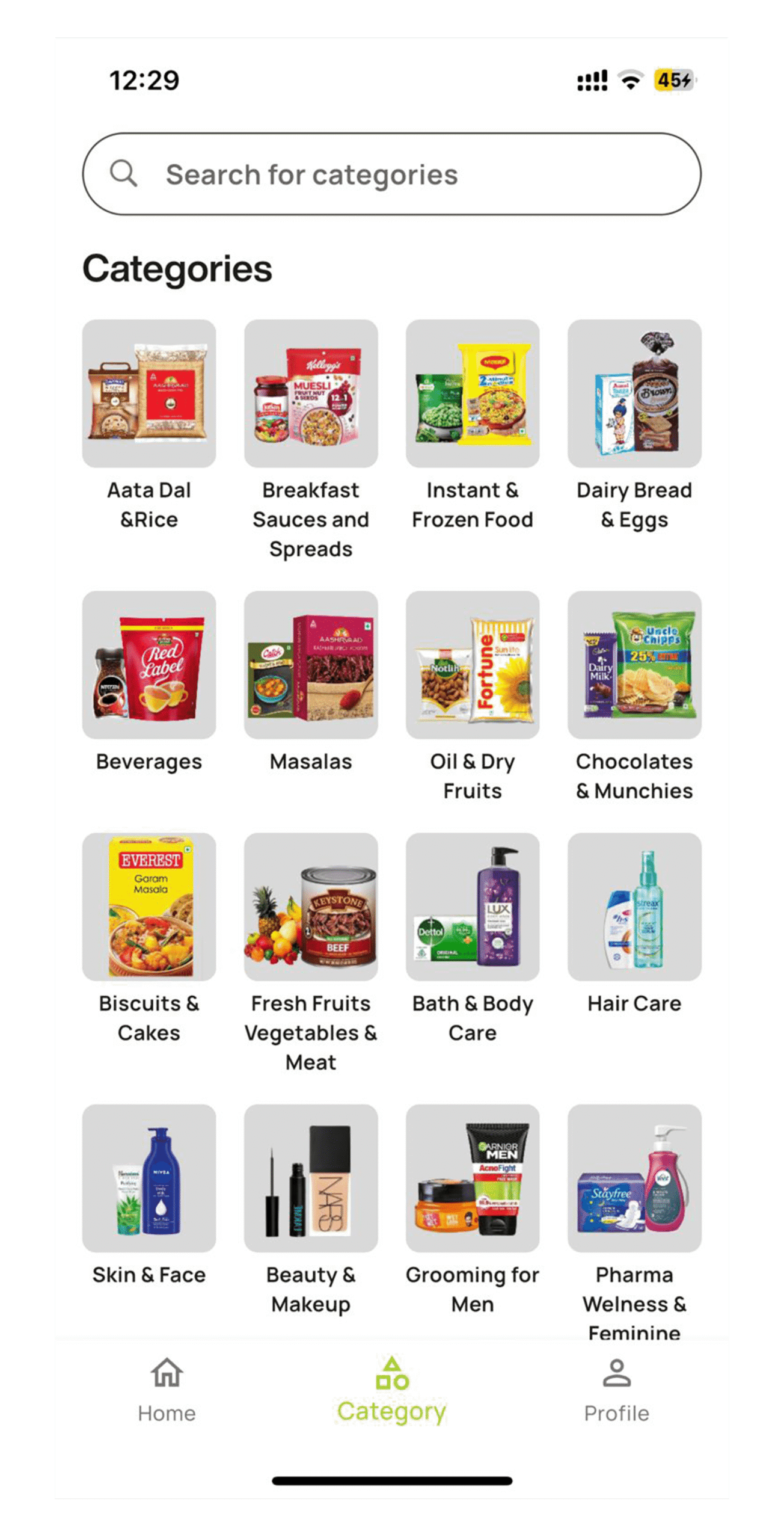Select Beauty & Makeup category
The width and height of the screenshot is (784, 1540).
[311, 1178]
